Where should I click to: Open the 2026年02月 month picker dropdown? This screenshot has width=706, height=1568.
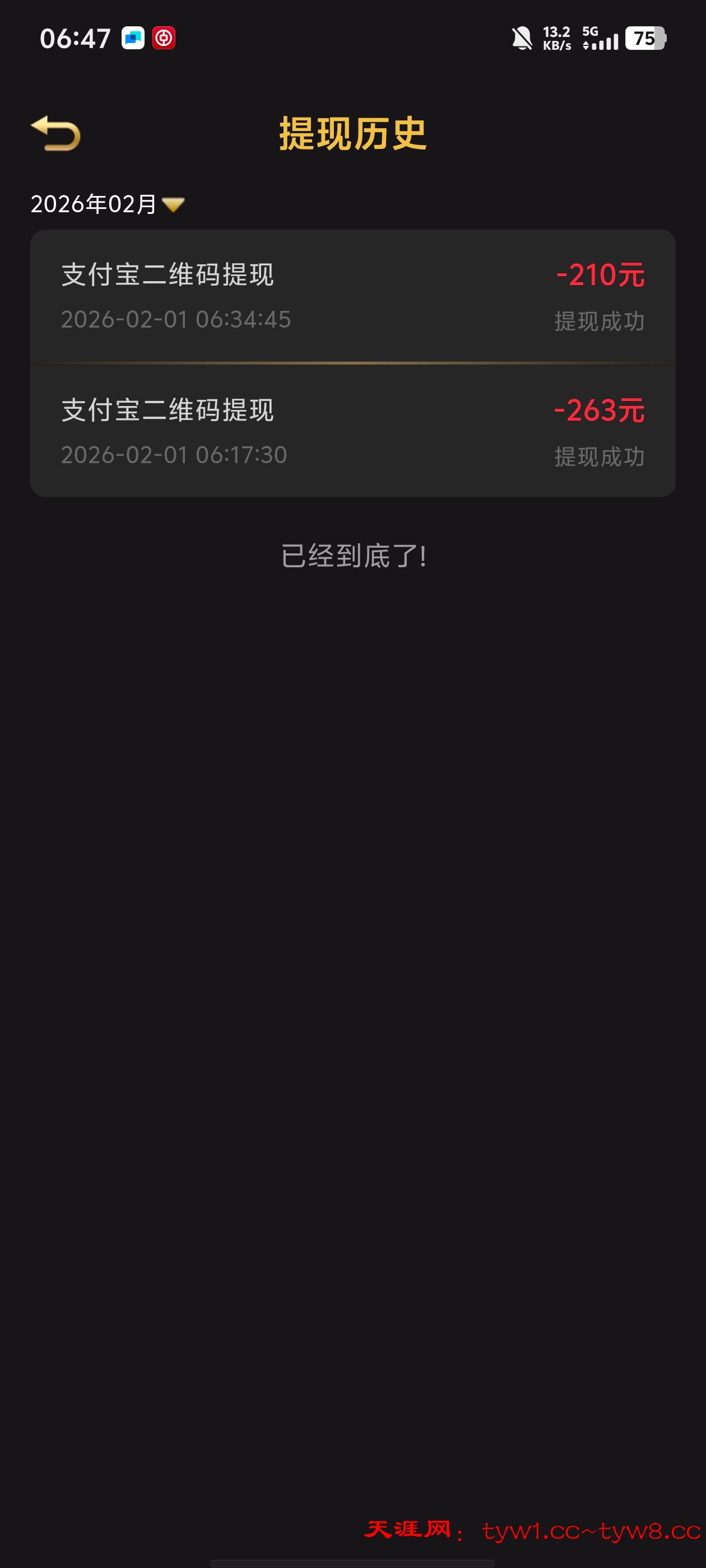pyautogui.click(x=107, y=204)
